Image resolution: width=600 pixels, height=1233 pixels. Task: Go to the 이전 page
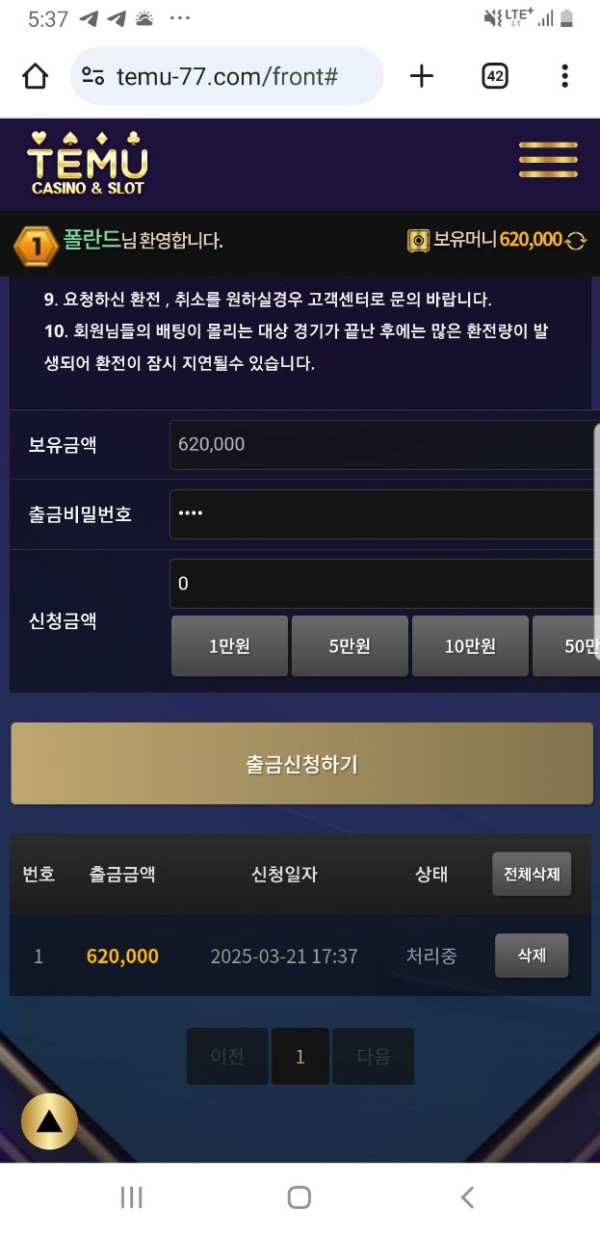[x=227, y=1056]
